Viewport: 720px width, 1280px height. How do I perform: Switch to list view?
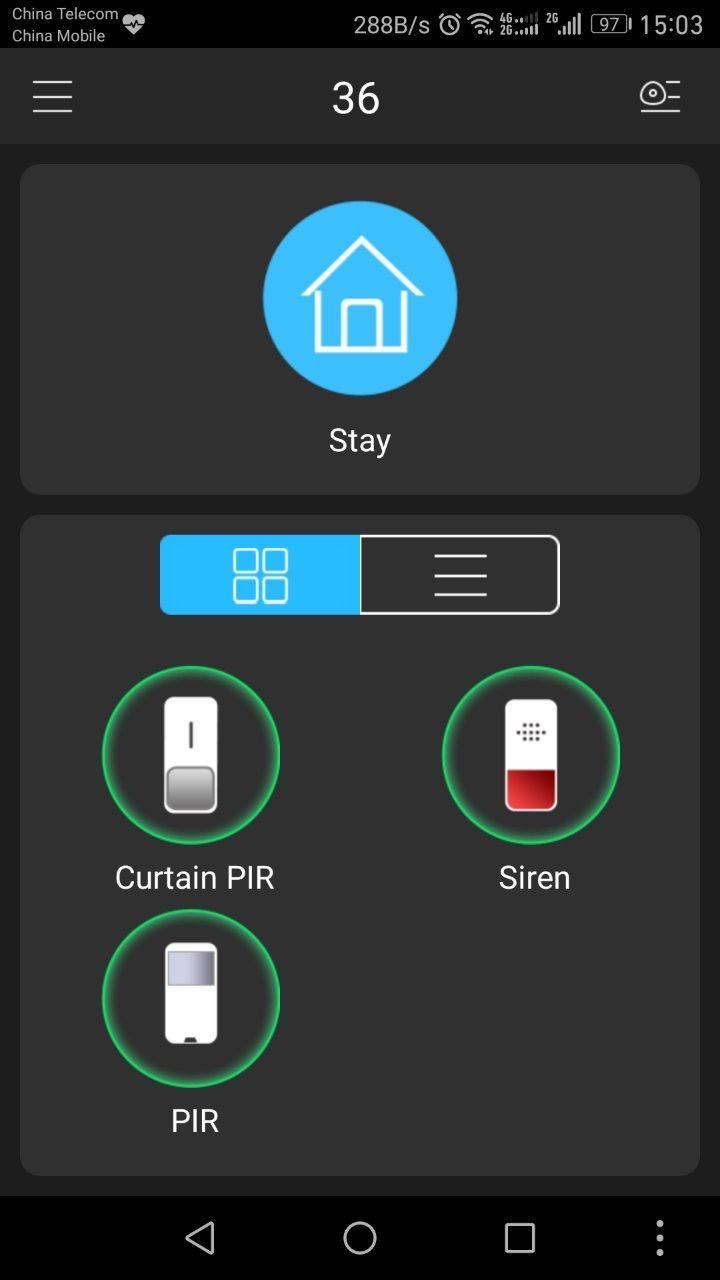[x=460, y=575]
